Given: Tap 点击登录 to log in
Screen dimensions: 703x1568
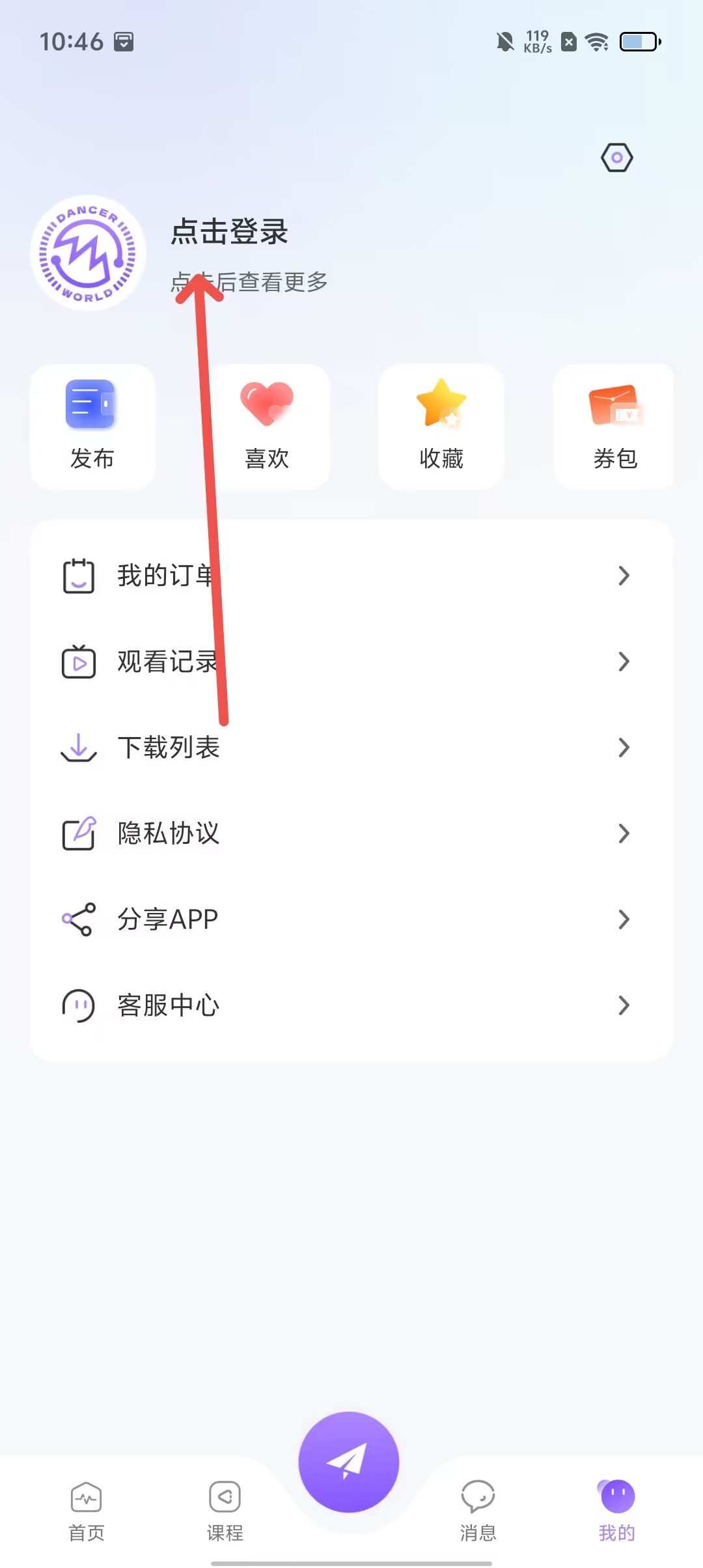Looking at the screenshot, I should click(x=230, y=232).
